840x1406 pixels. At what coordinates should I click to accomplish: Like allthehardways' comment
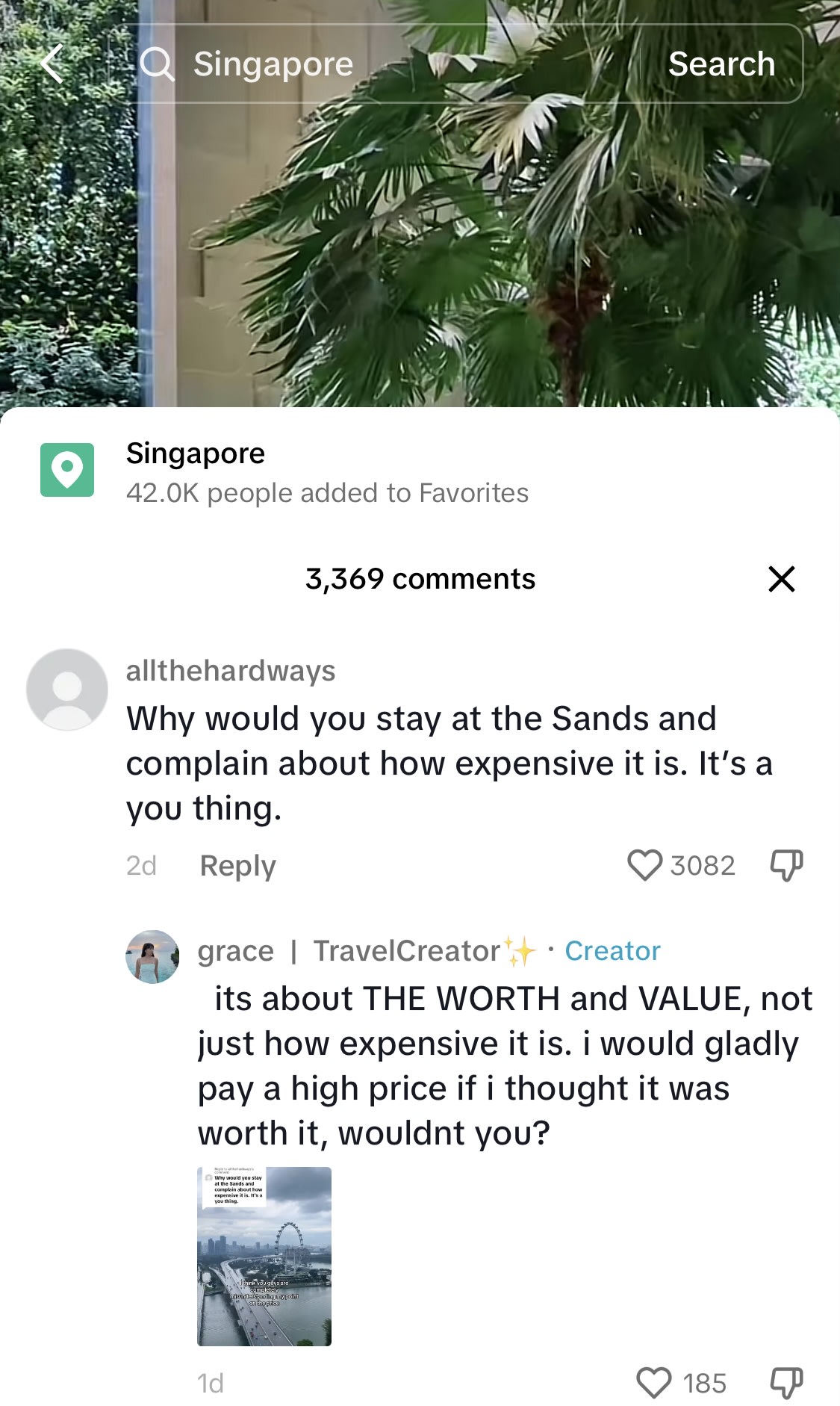[x=645, y=865]
